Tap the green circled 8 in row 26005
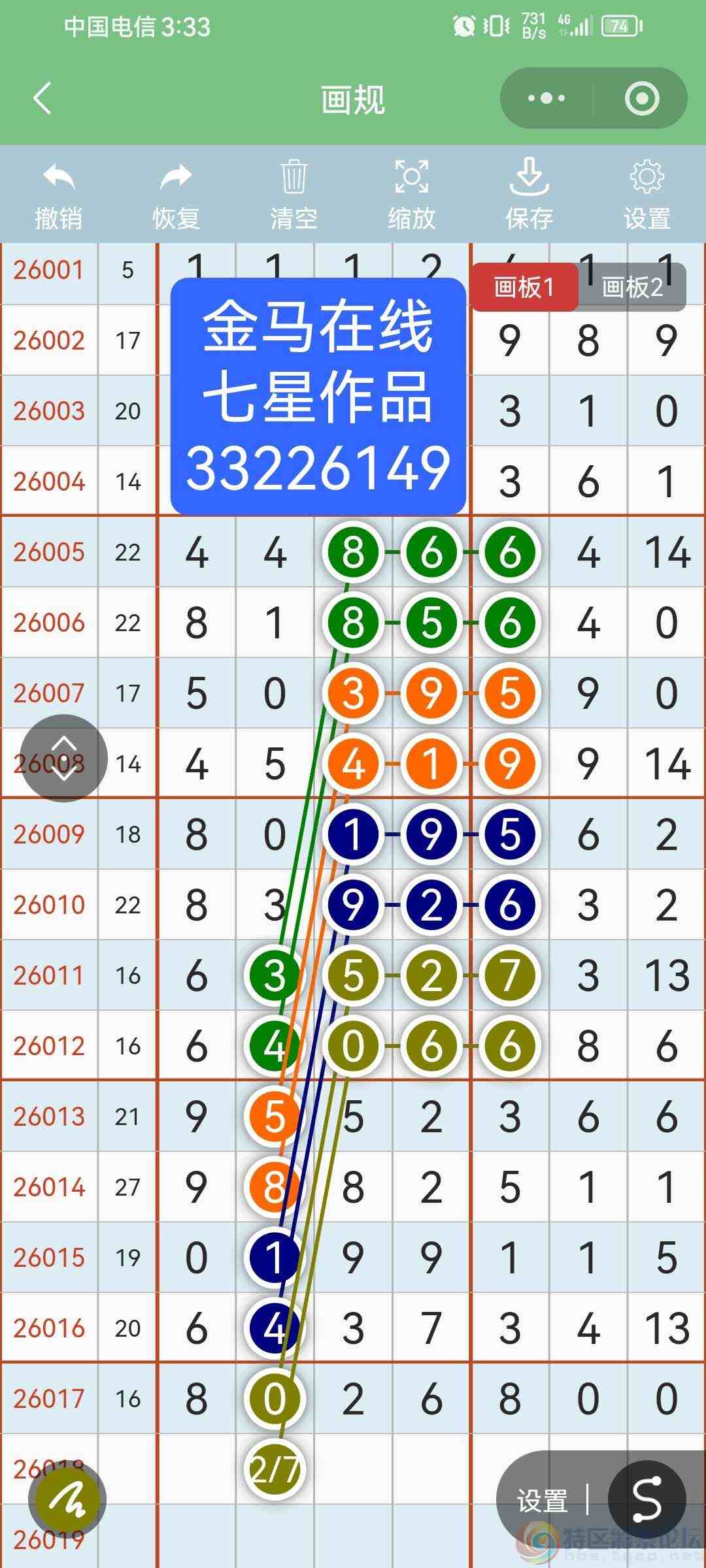Screen dimensions: 706x1568 tap(353, 552)
